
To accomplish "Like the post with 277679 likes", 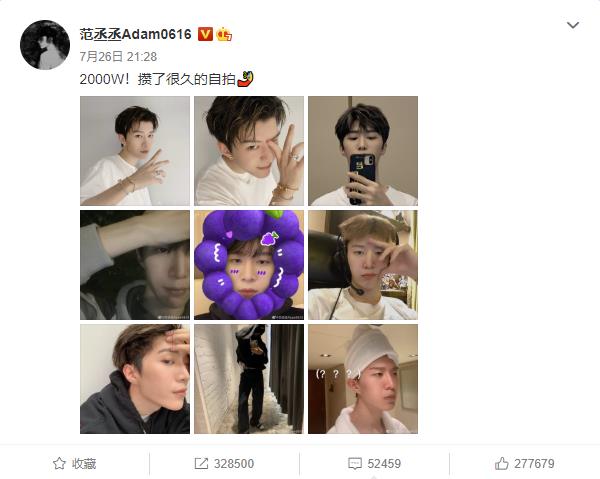I will click(x=524, y=464).
